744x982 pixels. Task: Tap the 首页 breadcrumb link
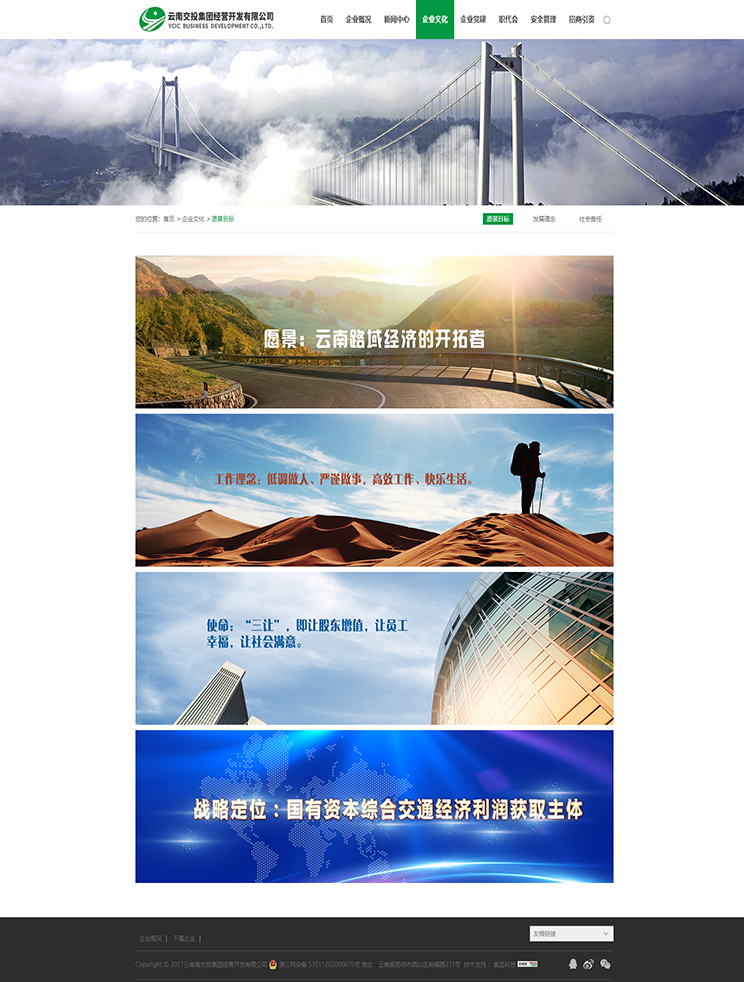[169, 219]
